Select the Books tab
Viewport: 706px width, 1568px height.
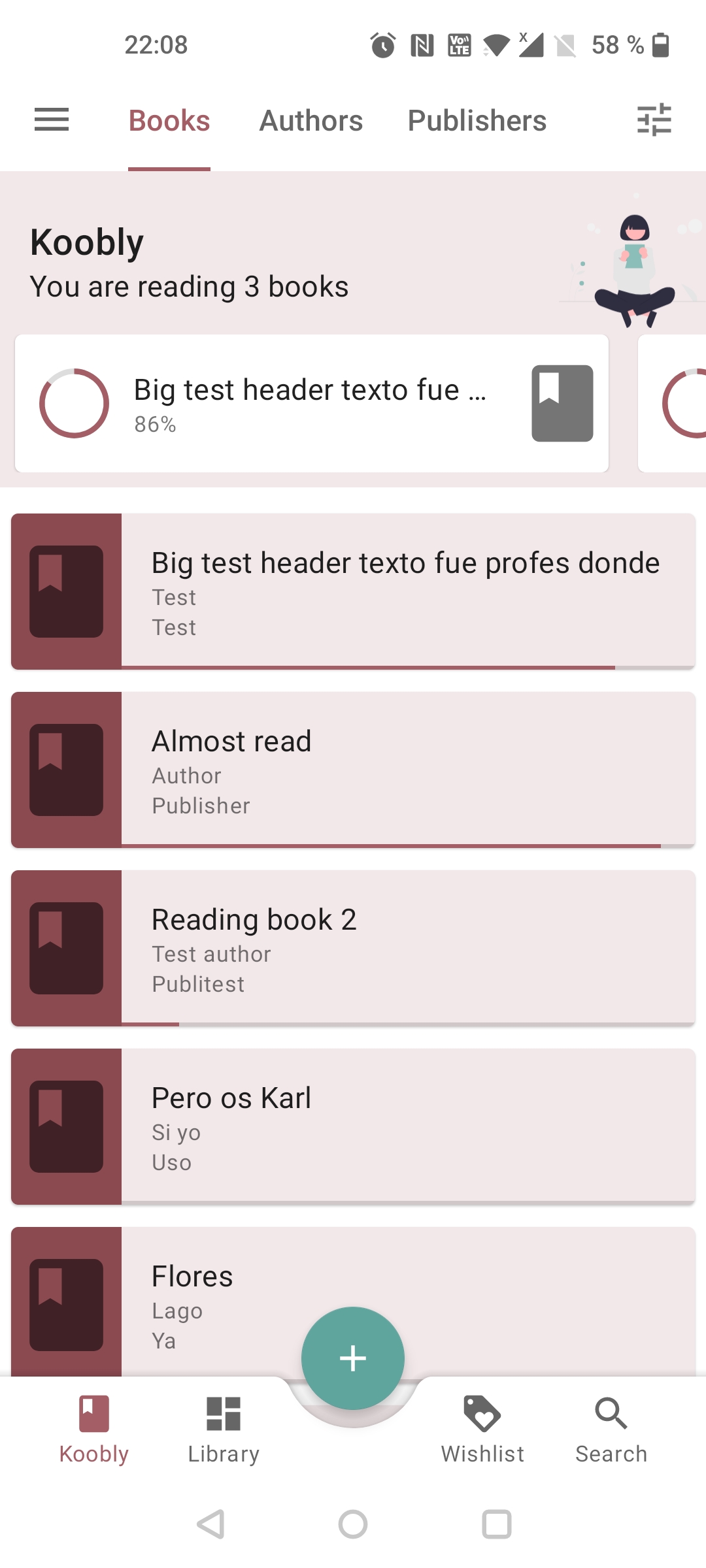[169, 121]
